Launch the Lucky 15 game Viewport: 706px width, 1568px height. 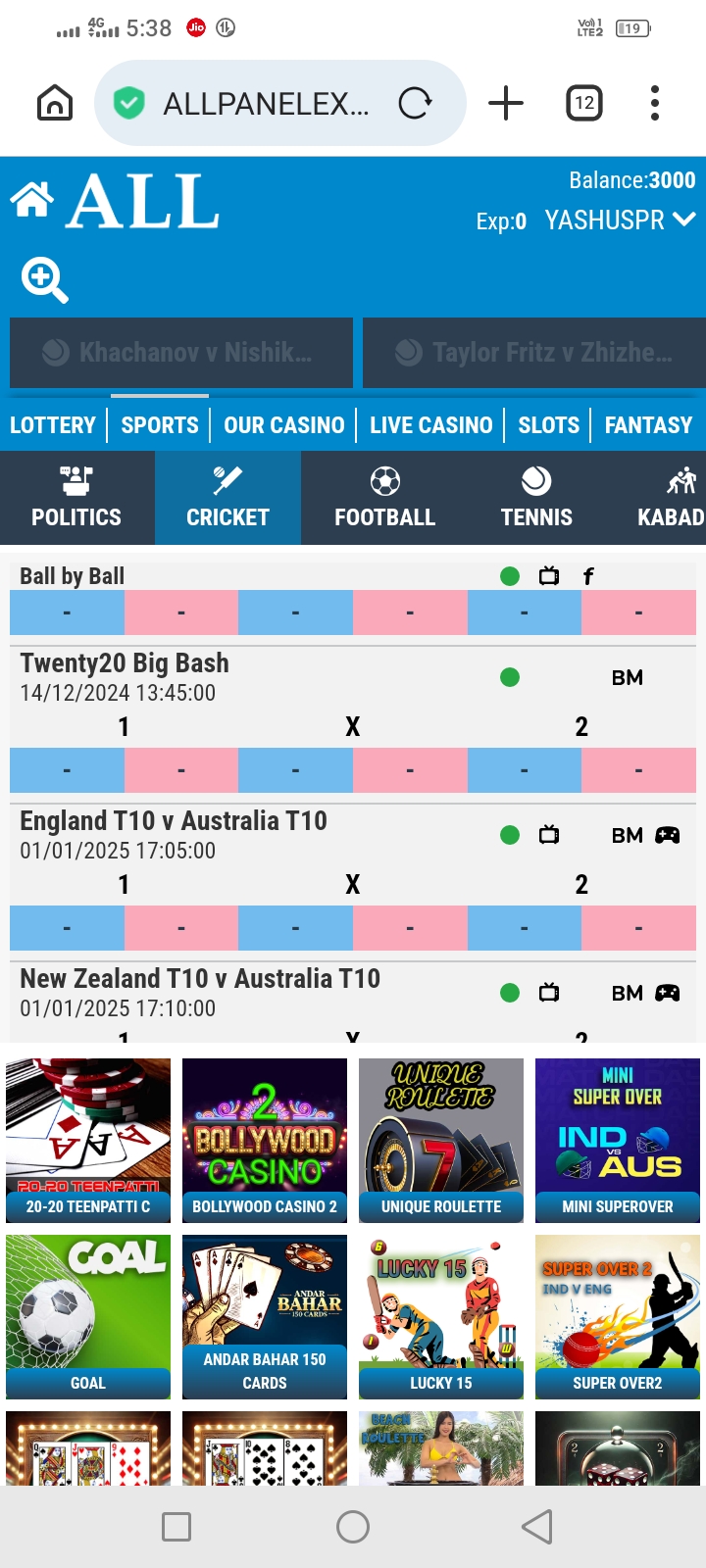(x=441, y=1316)
